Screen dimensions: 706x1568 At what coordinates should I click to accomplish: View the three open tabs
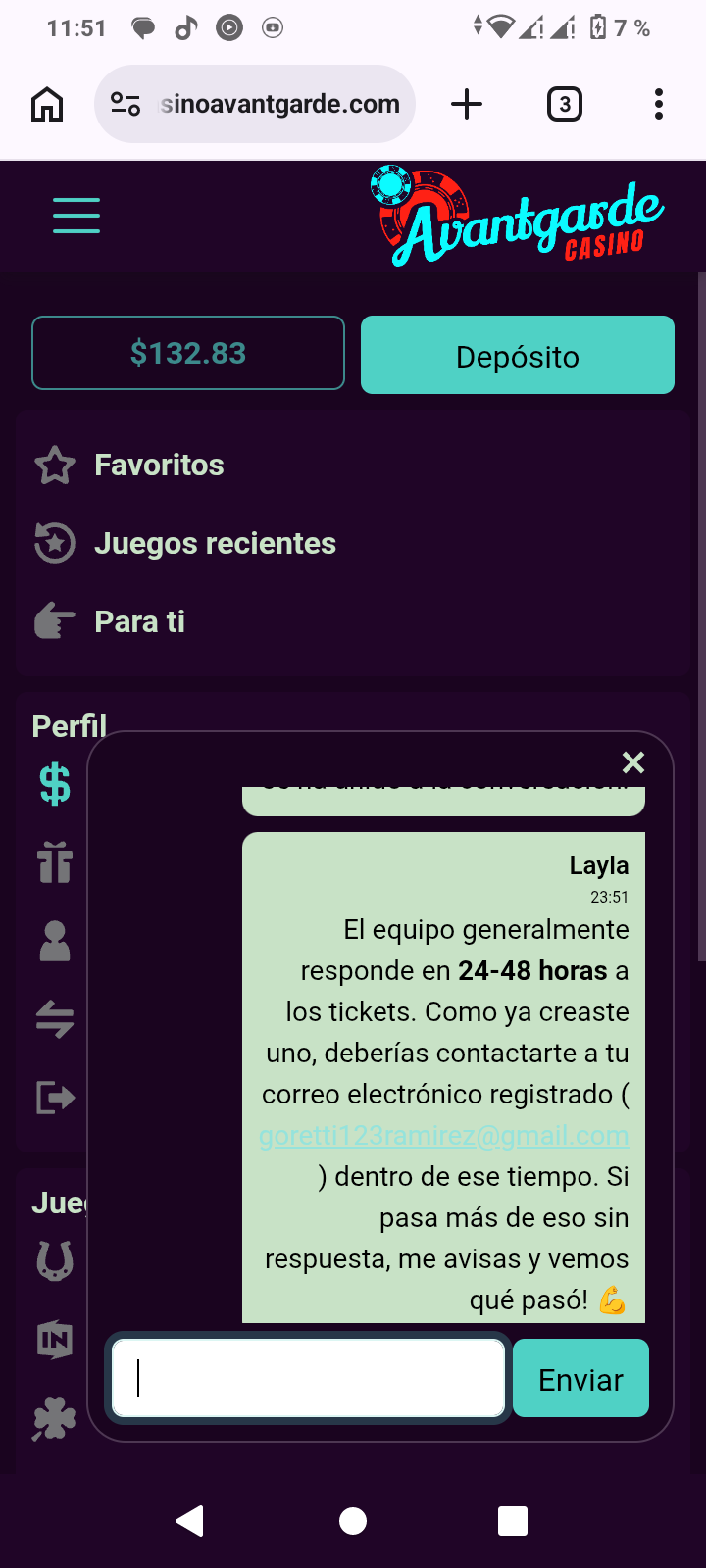click(x=564, y=104)
